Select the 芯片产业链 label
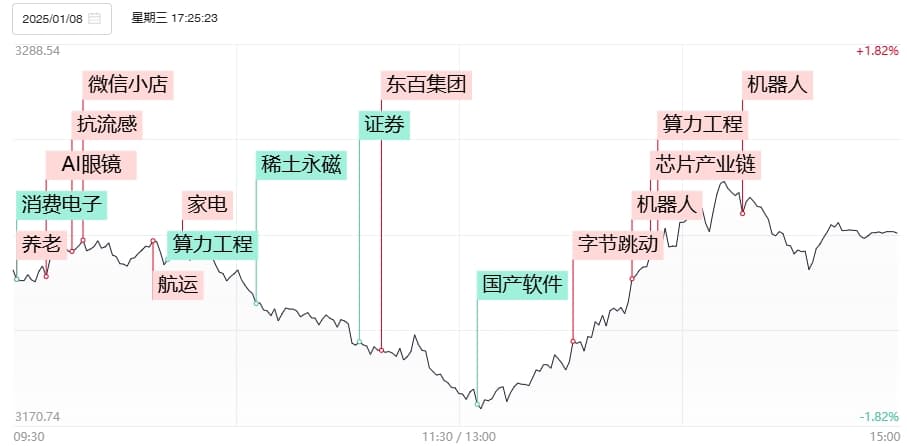Screen dimensions: 907x446 coord(705,164)
